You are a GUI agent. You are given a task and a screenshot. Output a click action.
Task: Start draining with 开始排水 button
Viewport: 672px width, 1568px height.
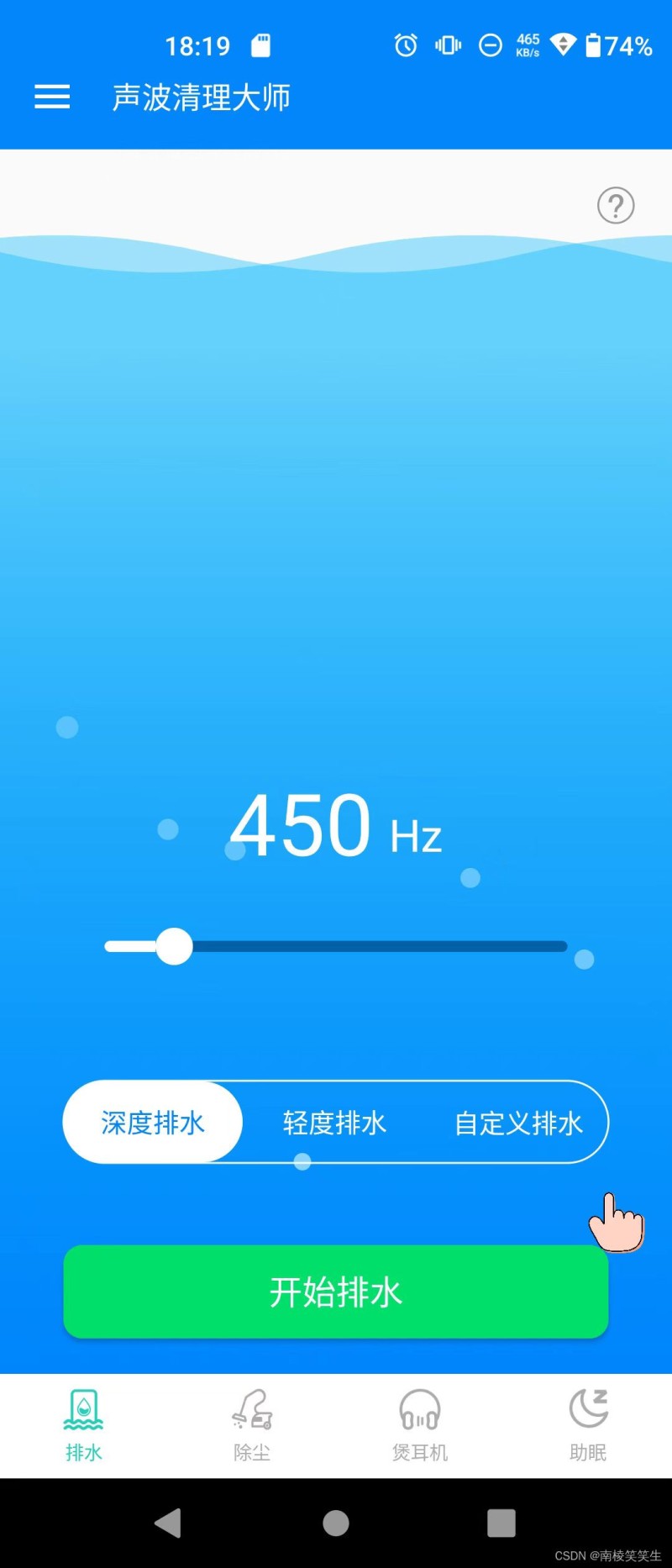336,1292
